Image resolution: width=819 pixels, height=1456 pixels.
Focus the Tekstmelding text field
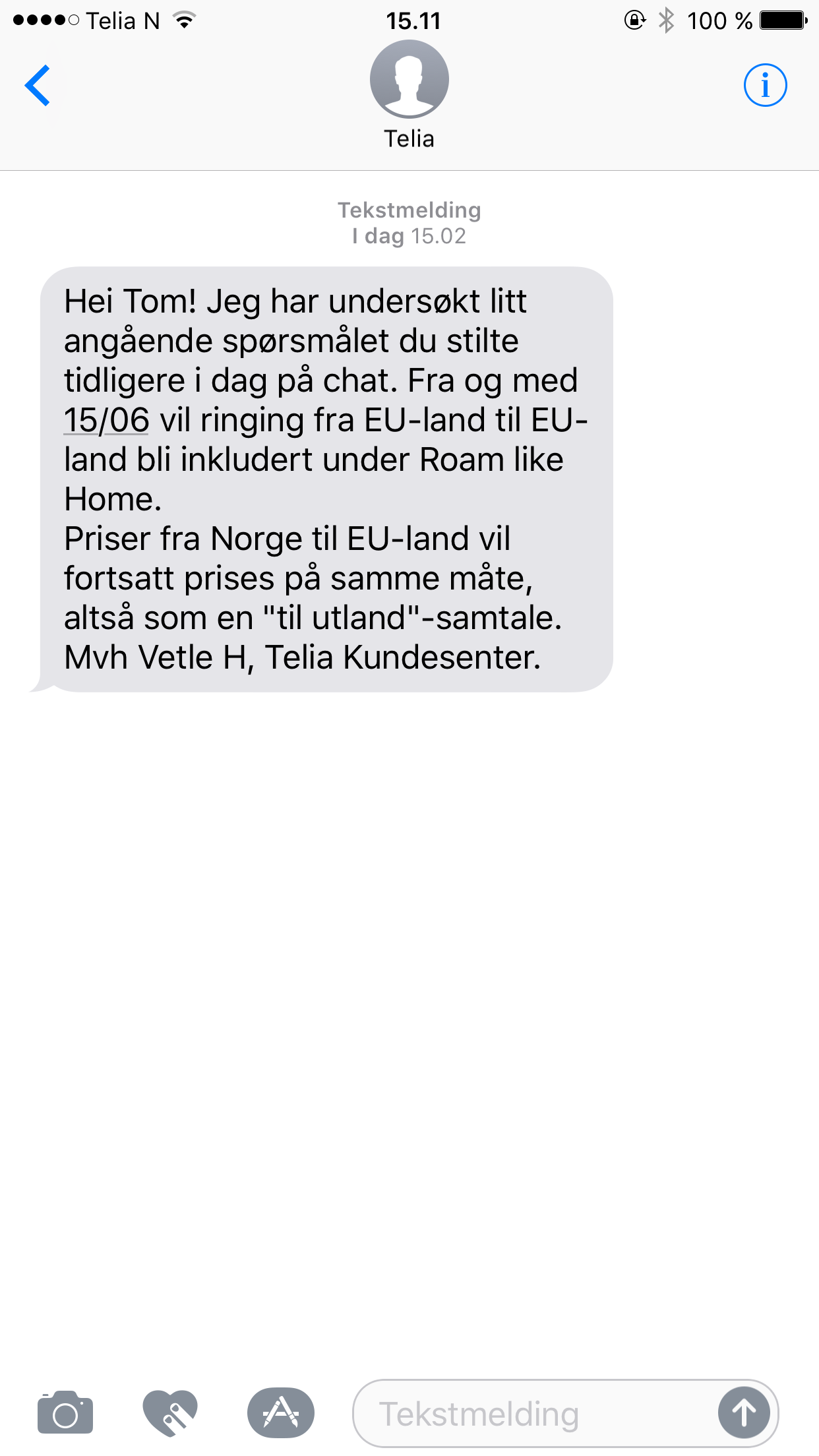(534, 1414)
